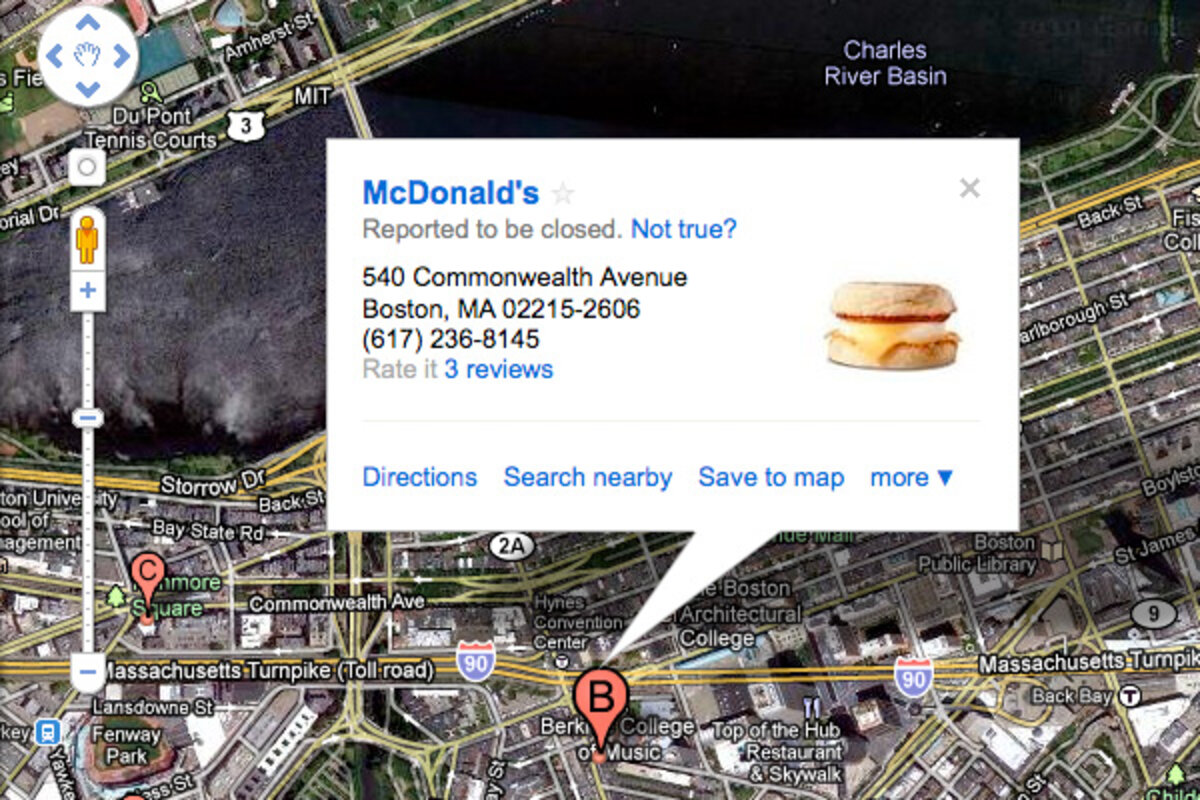
Task: Expand the more dropdown
Action: [912, 477]
